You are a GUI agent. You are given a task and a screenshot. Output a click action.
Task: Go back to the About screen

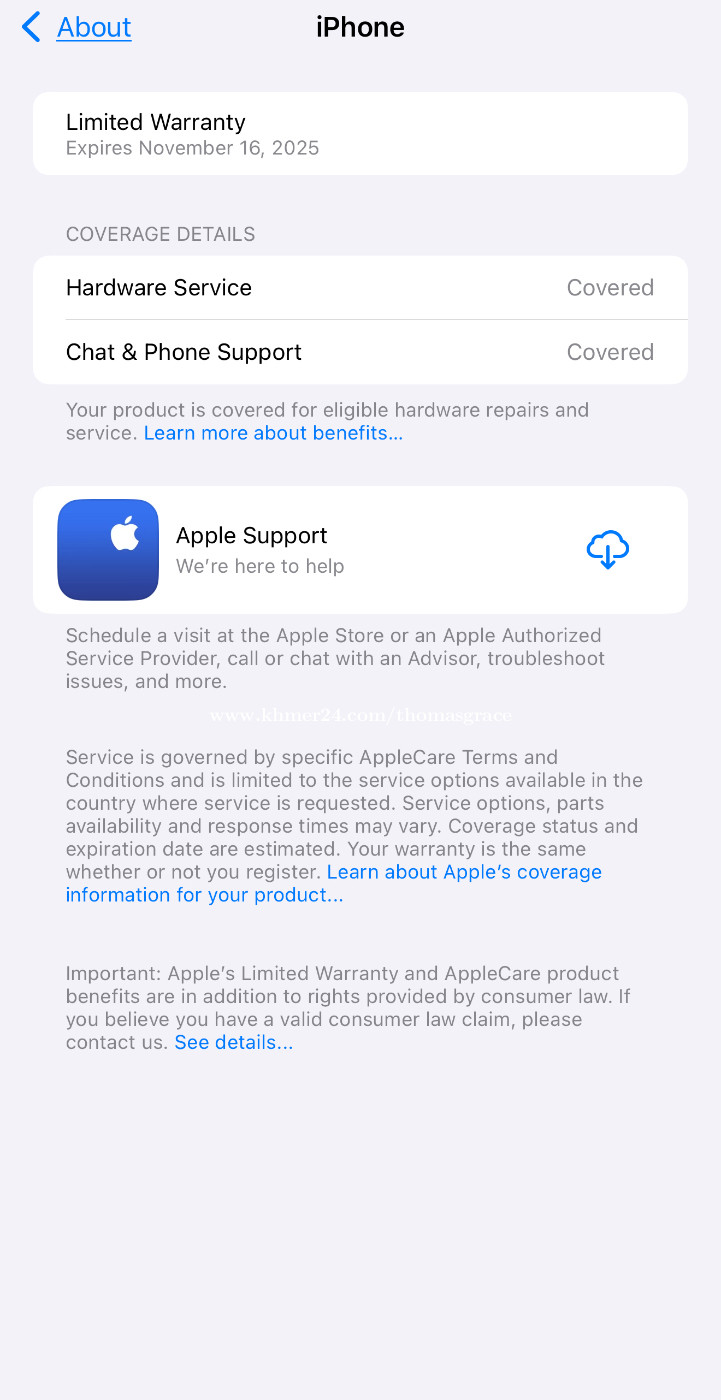[x=77, y=27]
